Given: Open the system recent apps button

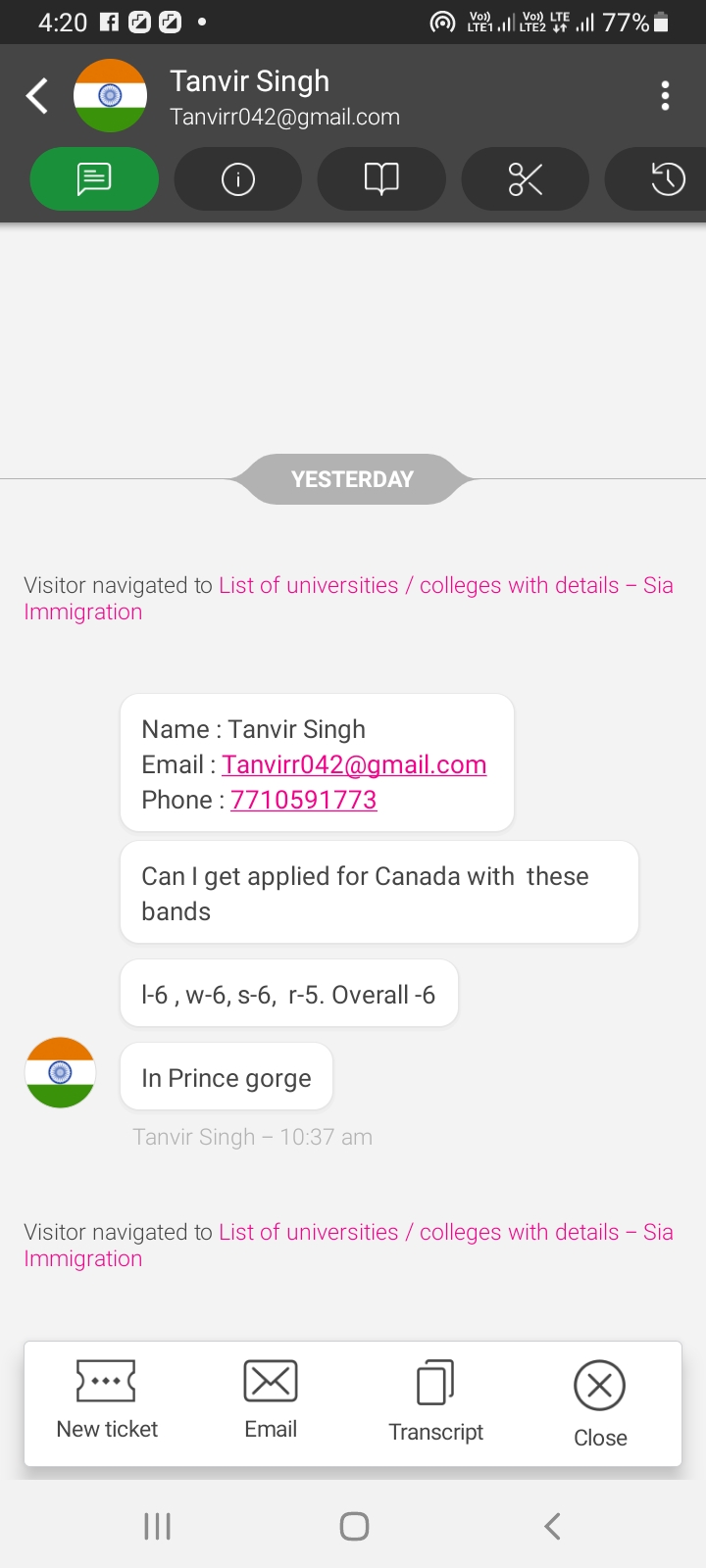Looking at the screenshot, I should [157, 1526].
